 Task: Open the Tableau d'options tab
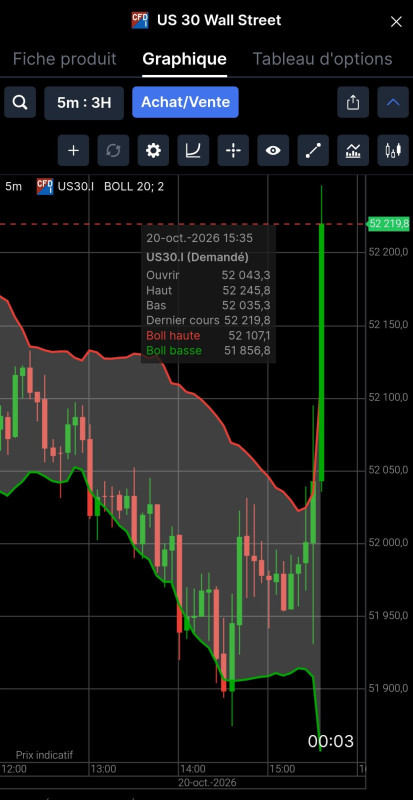click(x=322, y=59)
